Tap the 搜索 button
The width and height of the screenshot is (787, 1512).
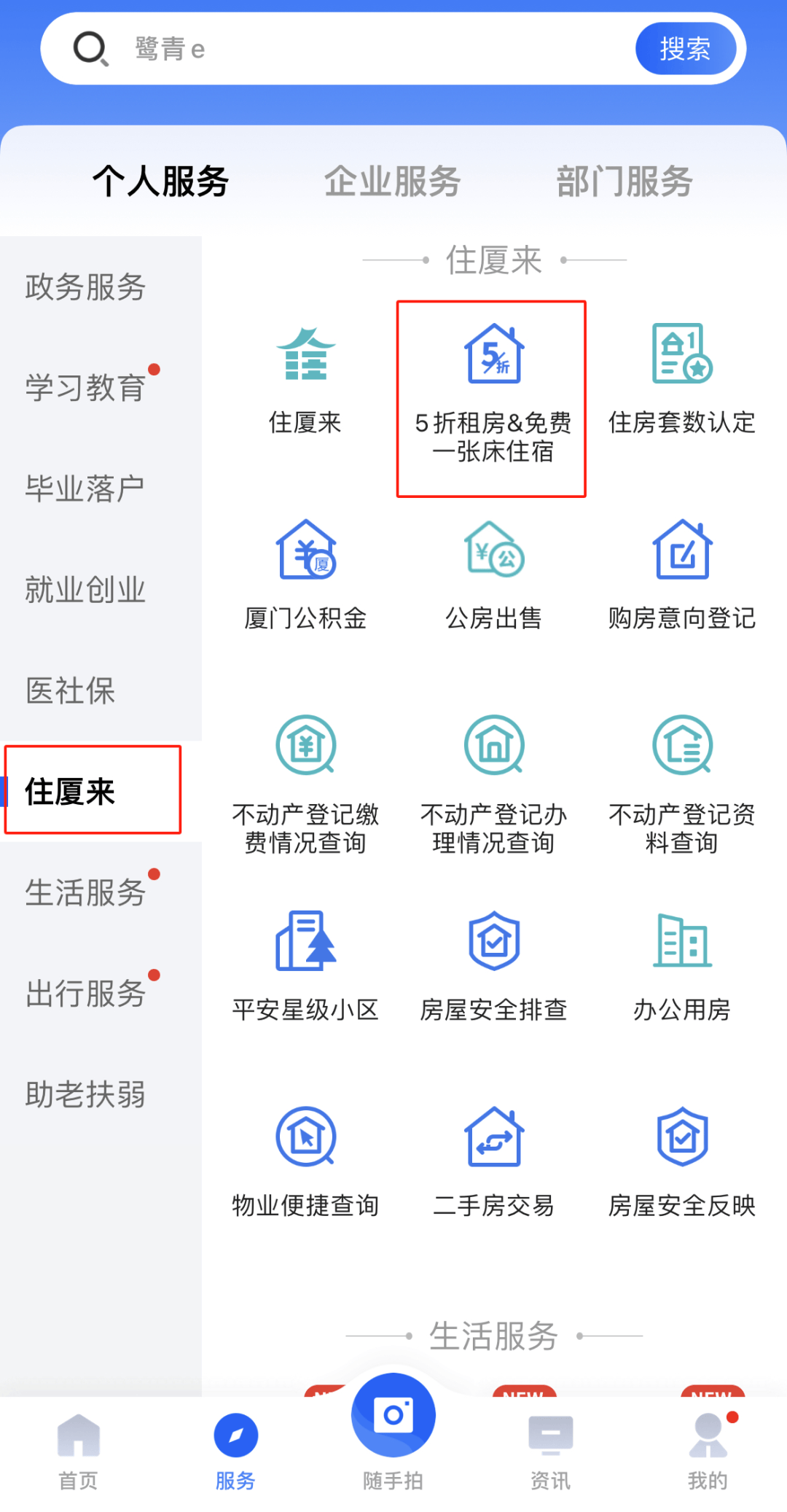685,49
